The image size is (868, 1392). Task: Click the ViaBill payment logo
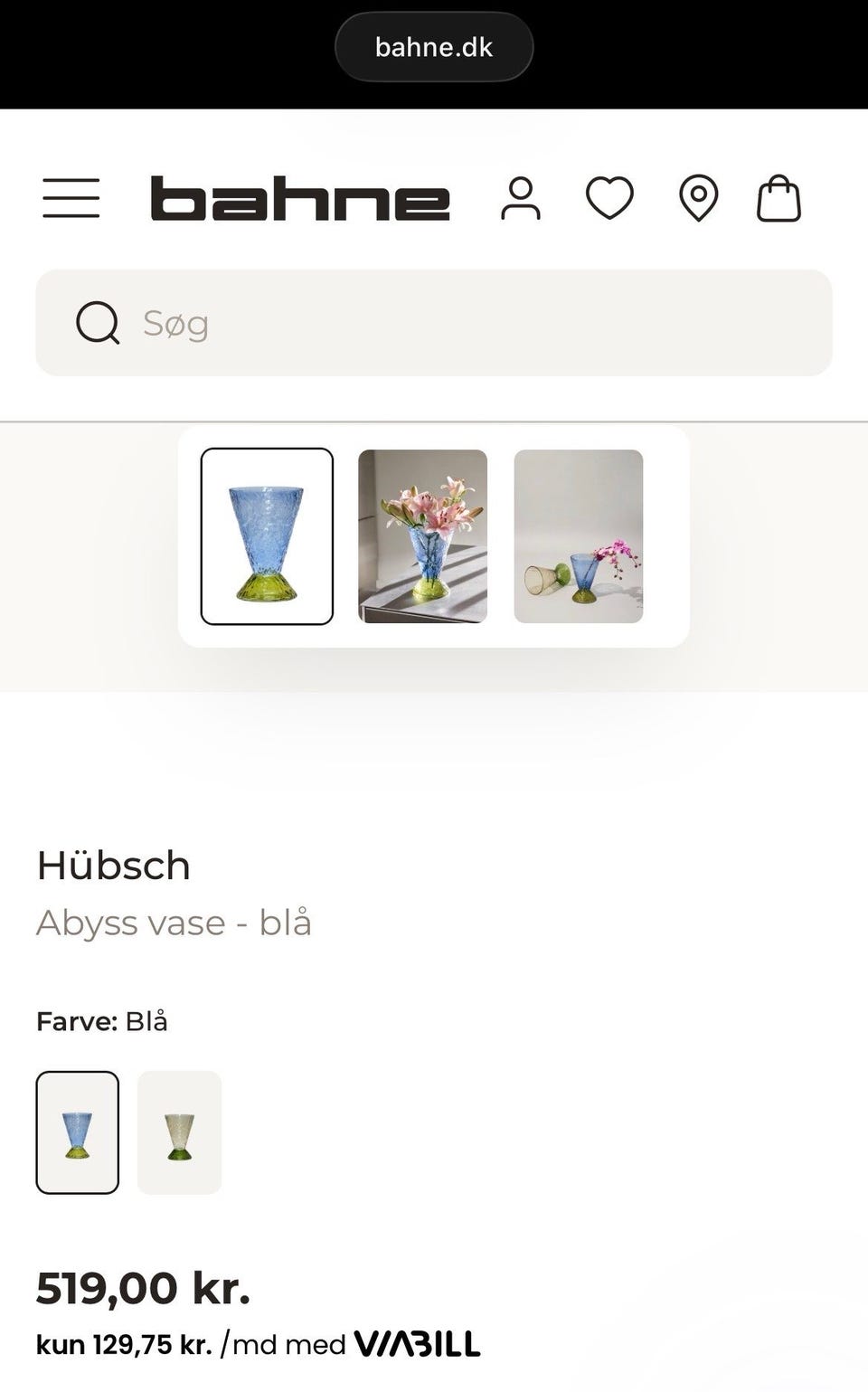tap(418, 1344)
